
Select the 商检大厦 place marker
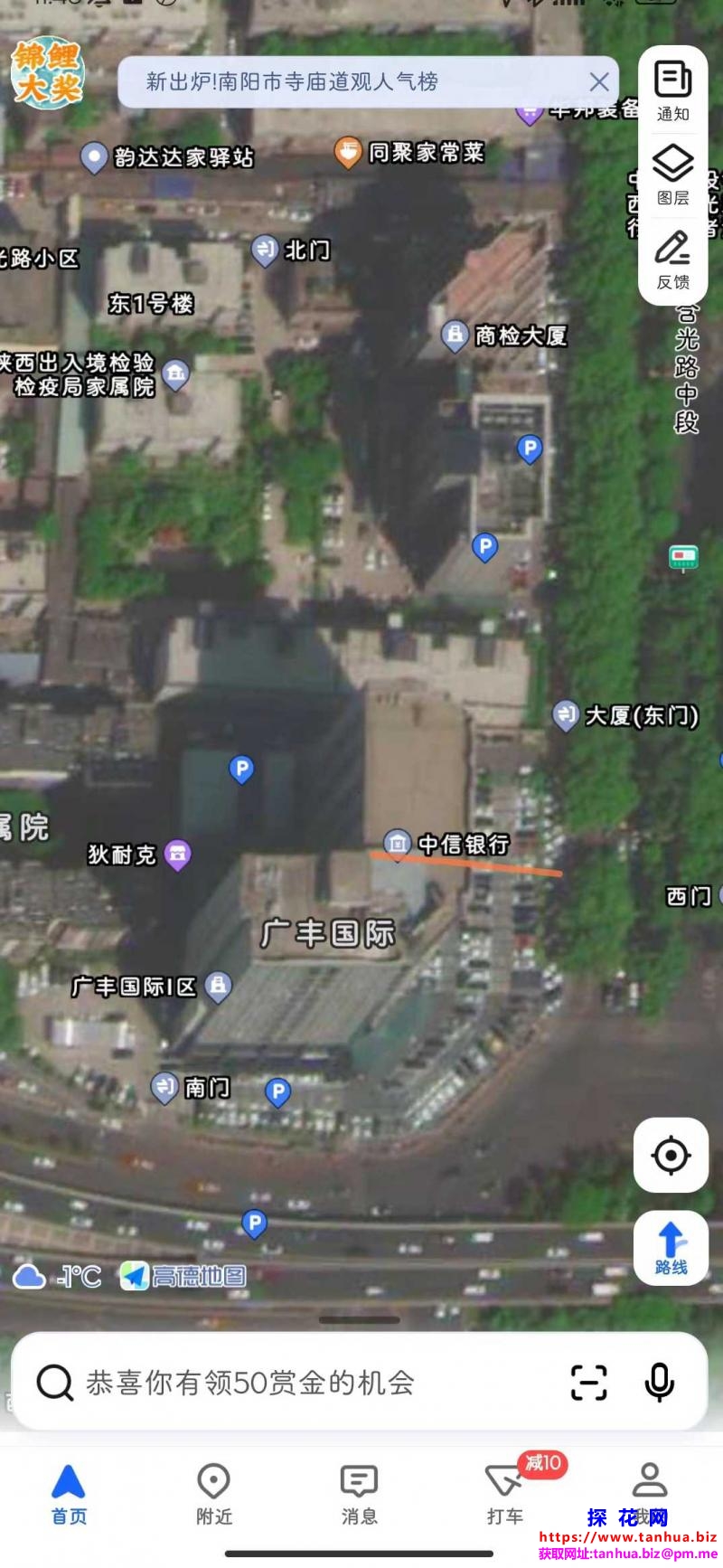[455, 335]
